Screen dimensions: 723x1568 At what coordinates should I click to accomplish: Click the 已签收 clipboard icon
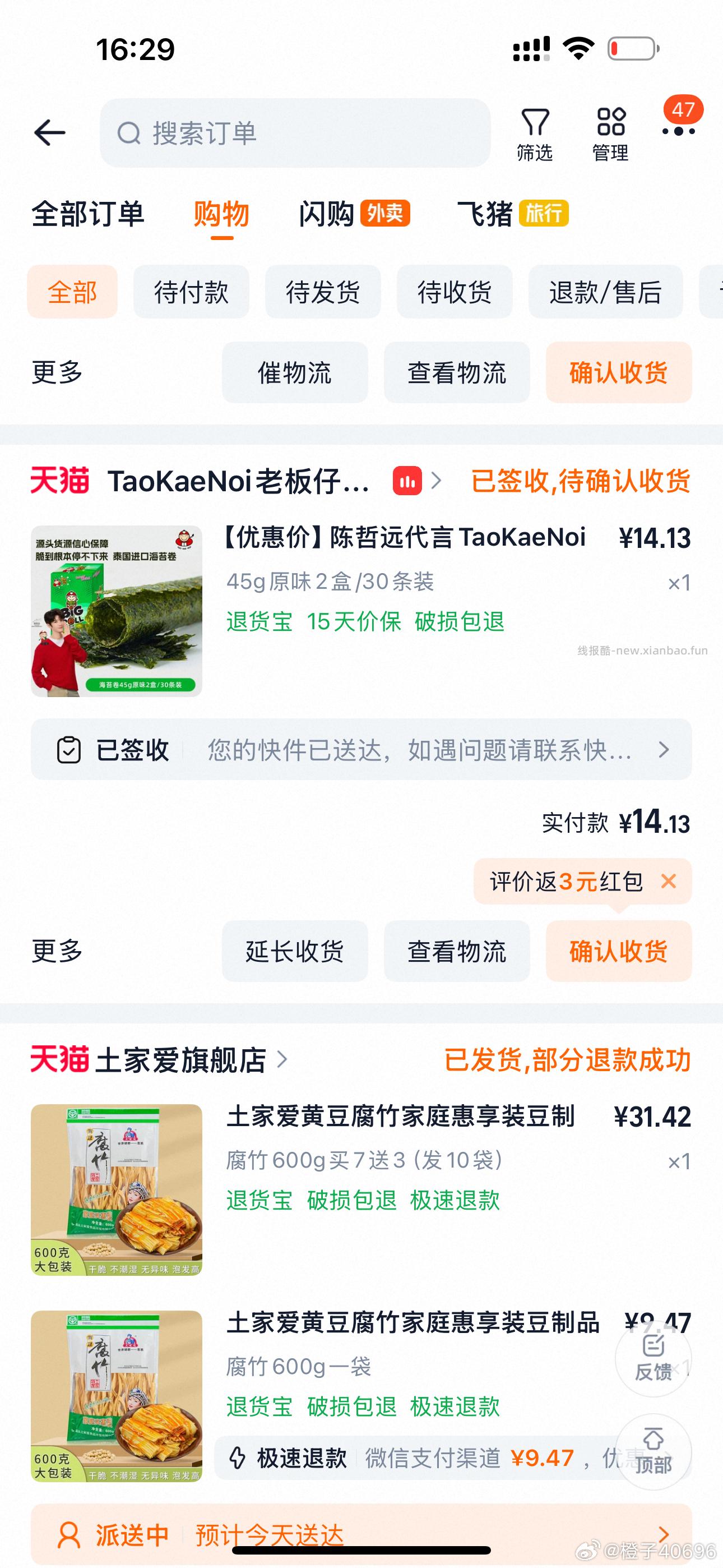pos(71,749)
